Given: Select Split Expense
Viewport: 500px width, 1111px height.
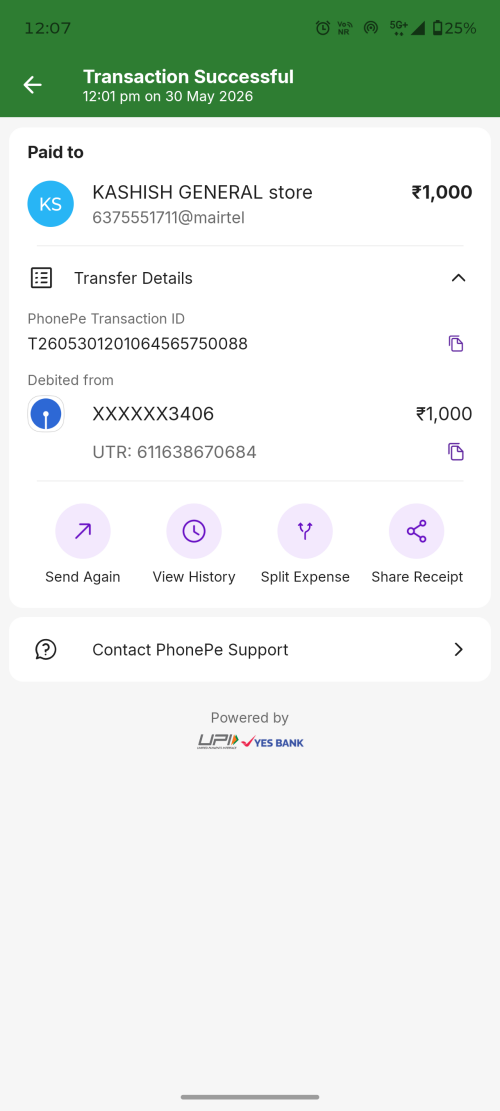Looking at the screenshot, I should click(x=305, y=543).
